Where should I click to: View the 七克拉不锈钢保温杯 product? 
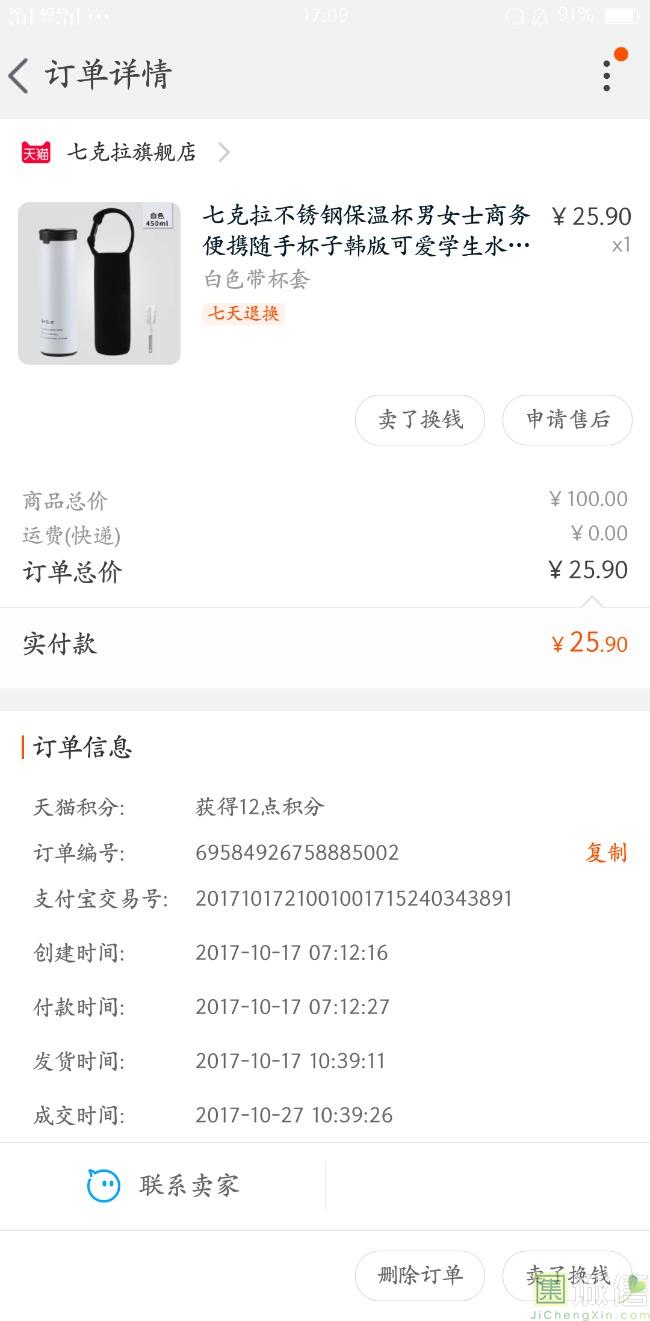click(x=366, y=230)
